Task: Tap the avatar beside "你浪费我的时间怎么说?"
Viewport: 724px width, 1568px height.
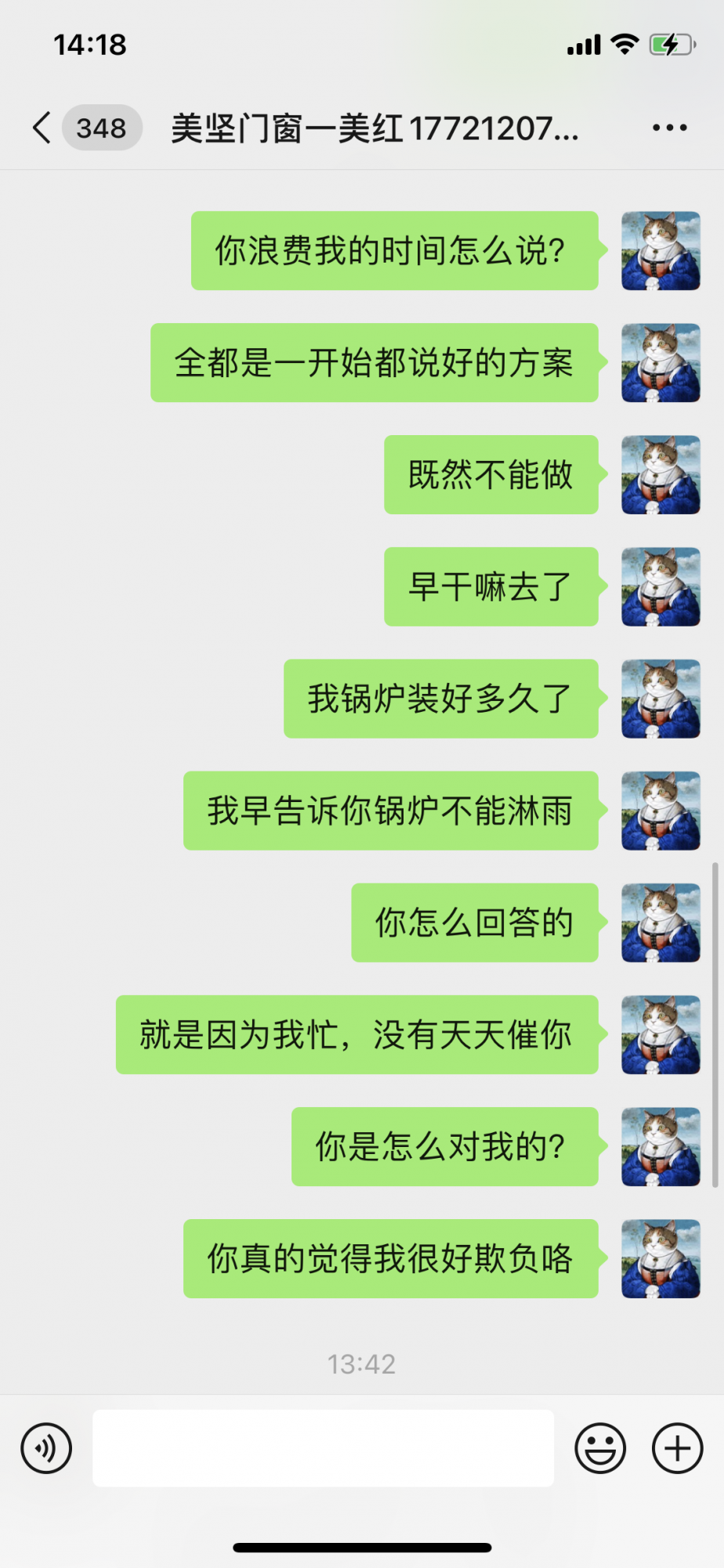Action: [x=661, y=251]
